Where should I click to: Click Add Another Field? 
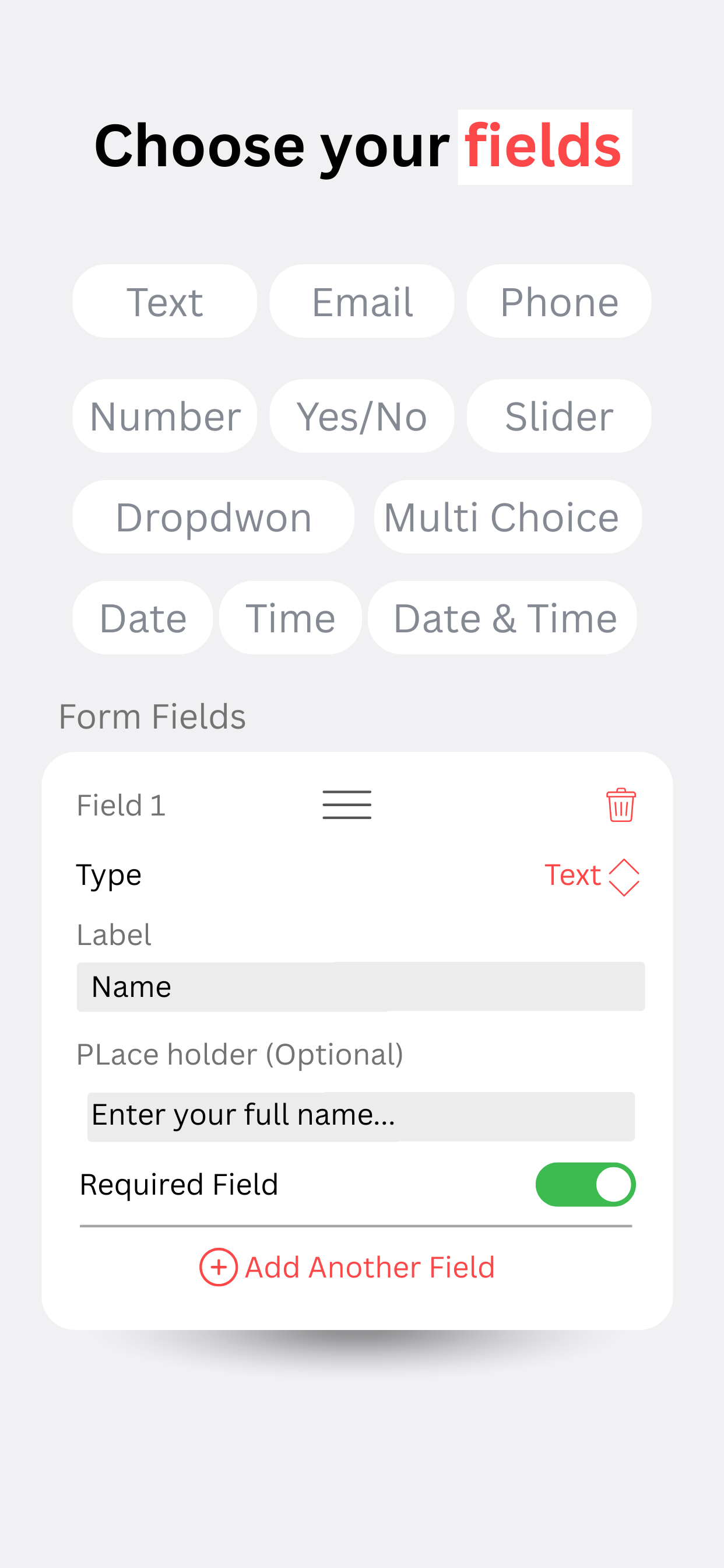[x=370, y=1266]
